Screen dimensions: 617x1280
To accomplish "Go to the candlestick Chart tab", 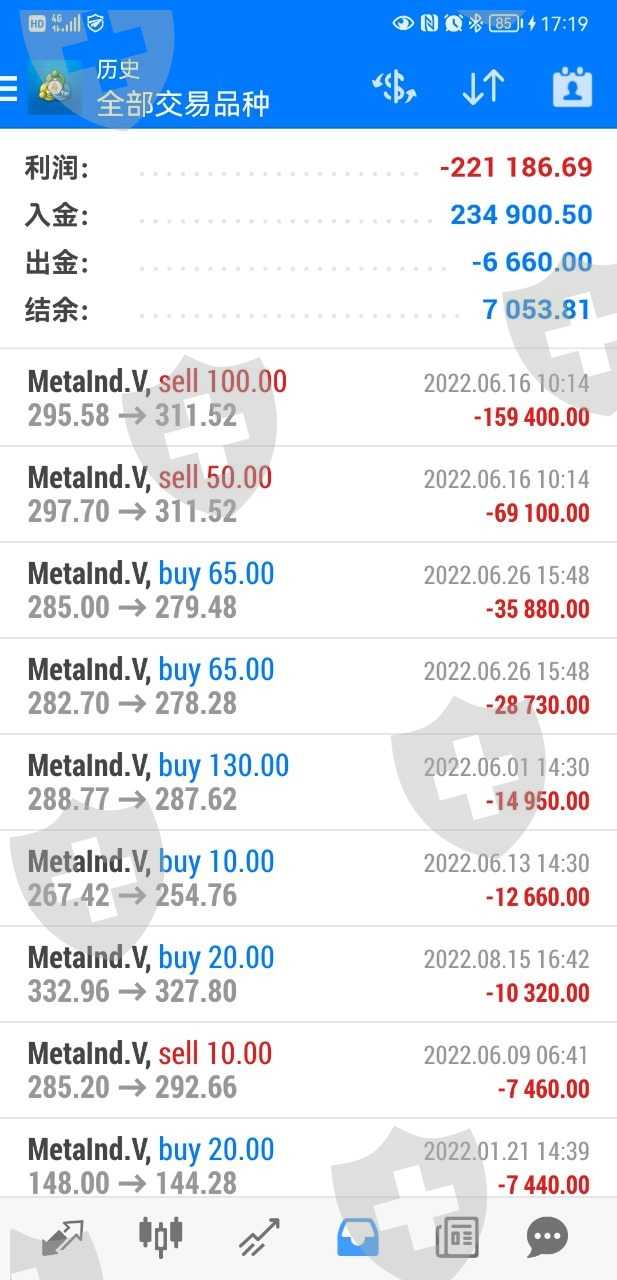I will click(x=160, y=1238).
